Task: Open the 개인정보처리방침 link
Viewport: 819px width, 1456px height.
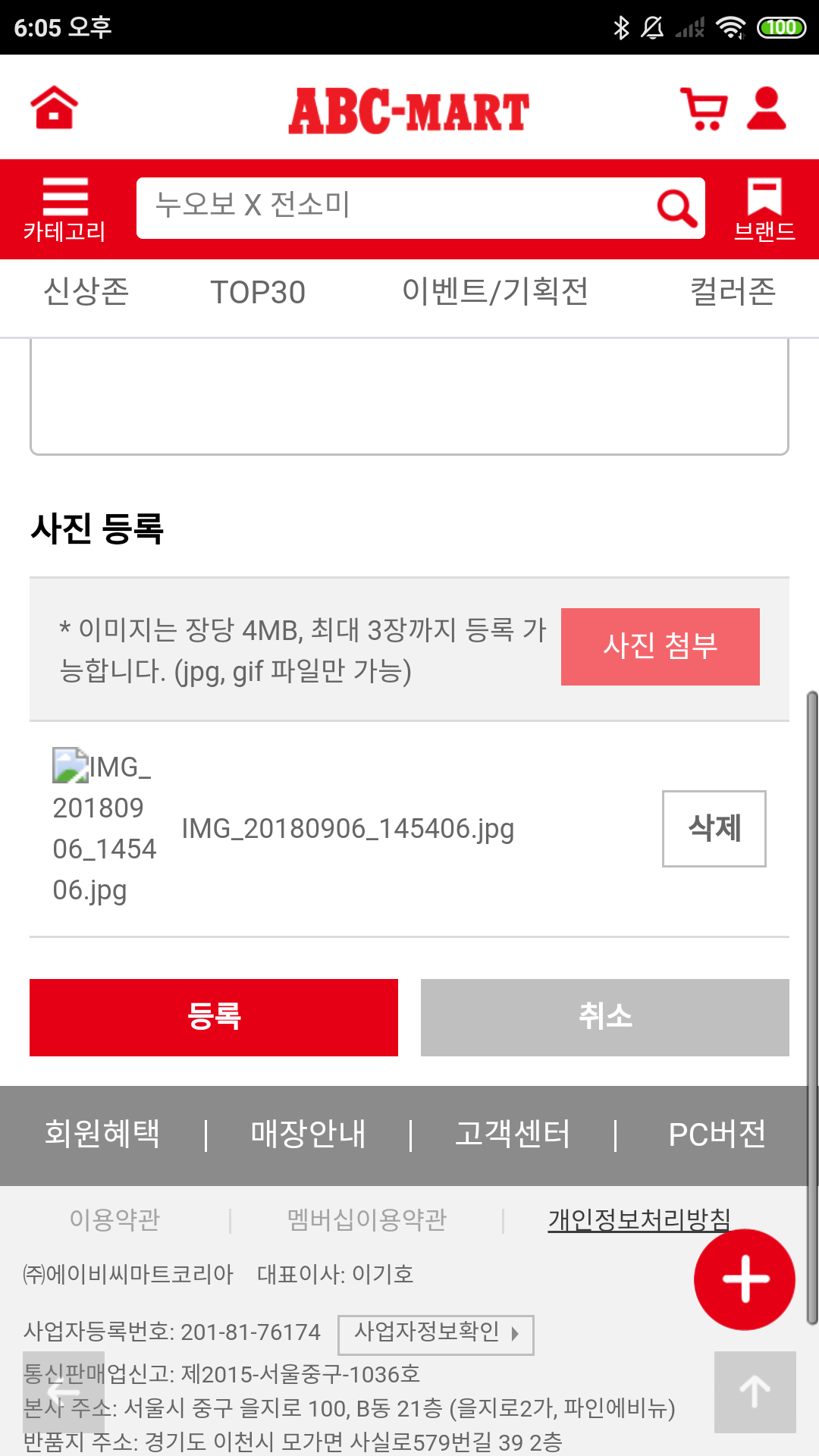Action: 639,1219
